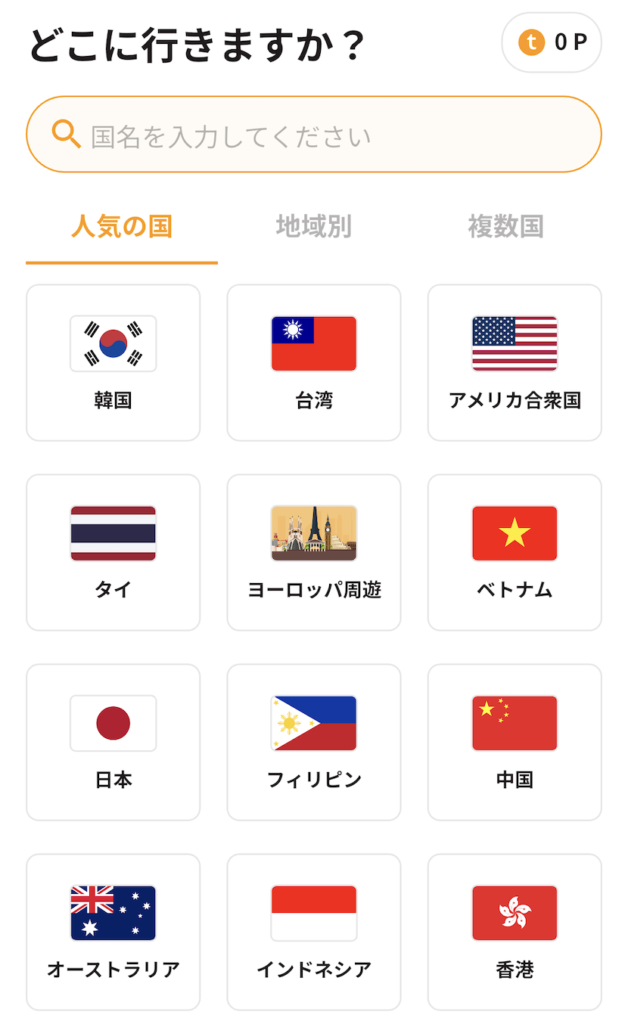This screenshot has width=628, height=1024.
Task: Select タイ from the popular countries
Action: coord(113,552)
